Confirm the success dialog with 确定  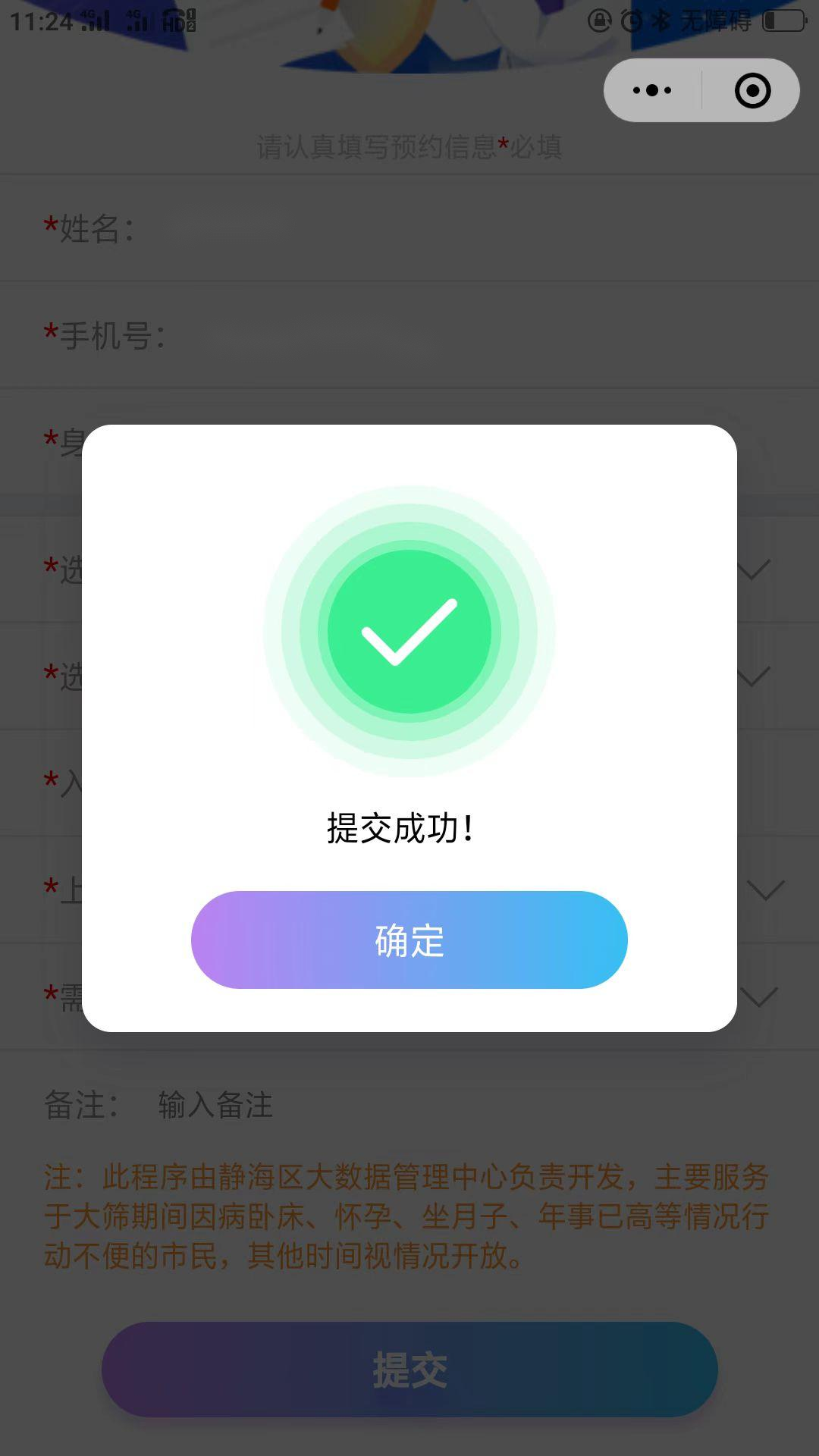click(409, 940)
